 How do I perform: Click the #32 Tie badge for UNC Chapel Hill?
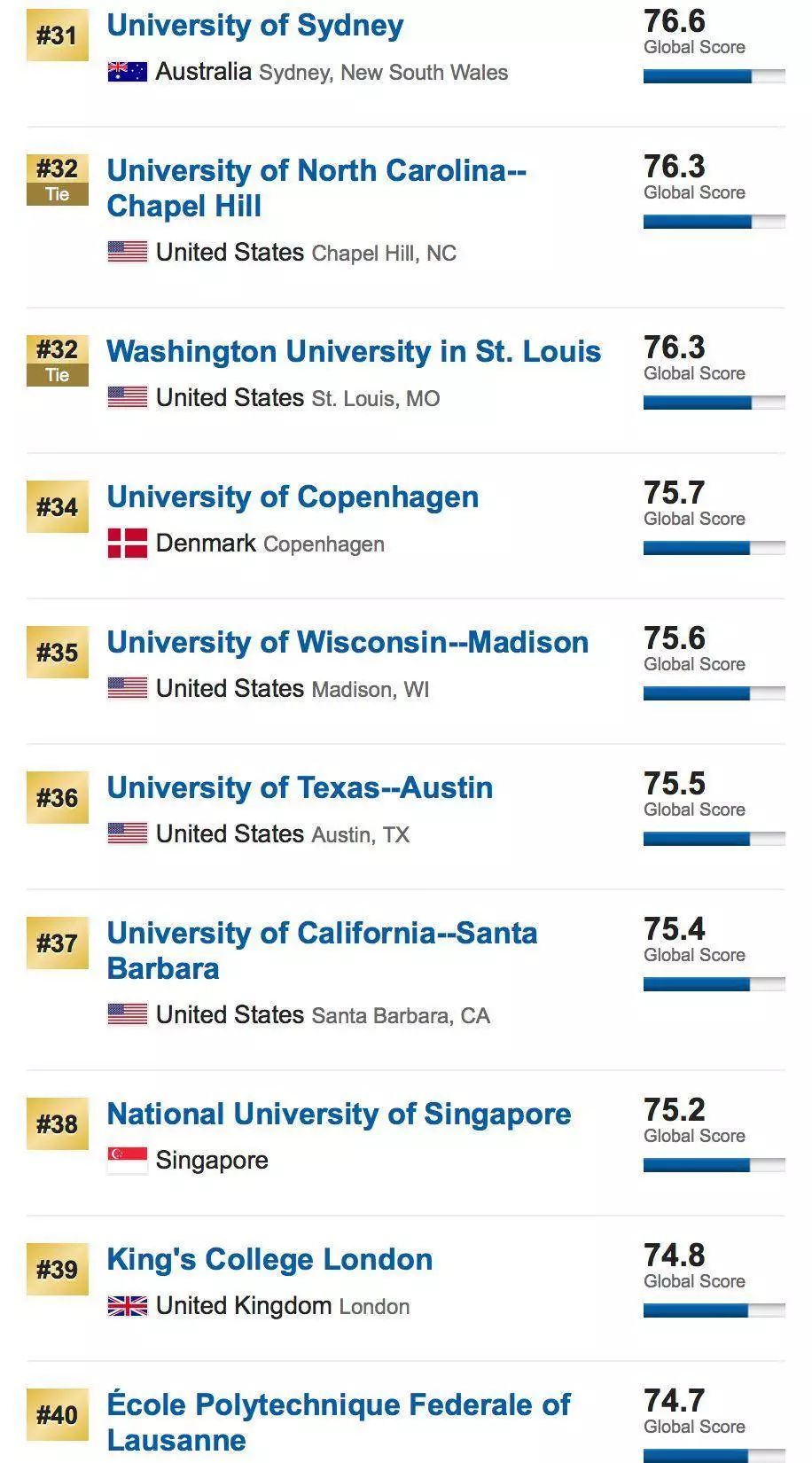57,180
